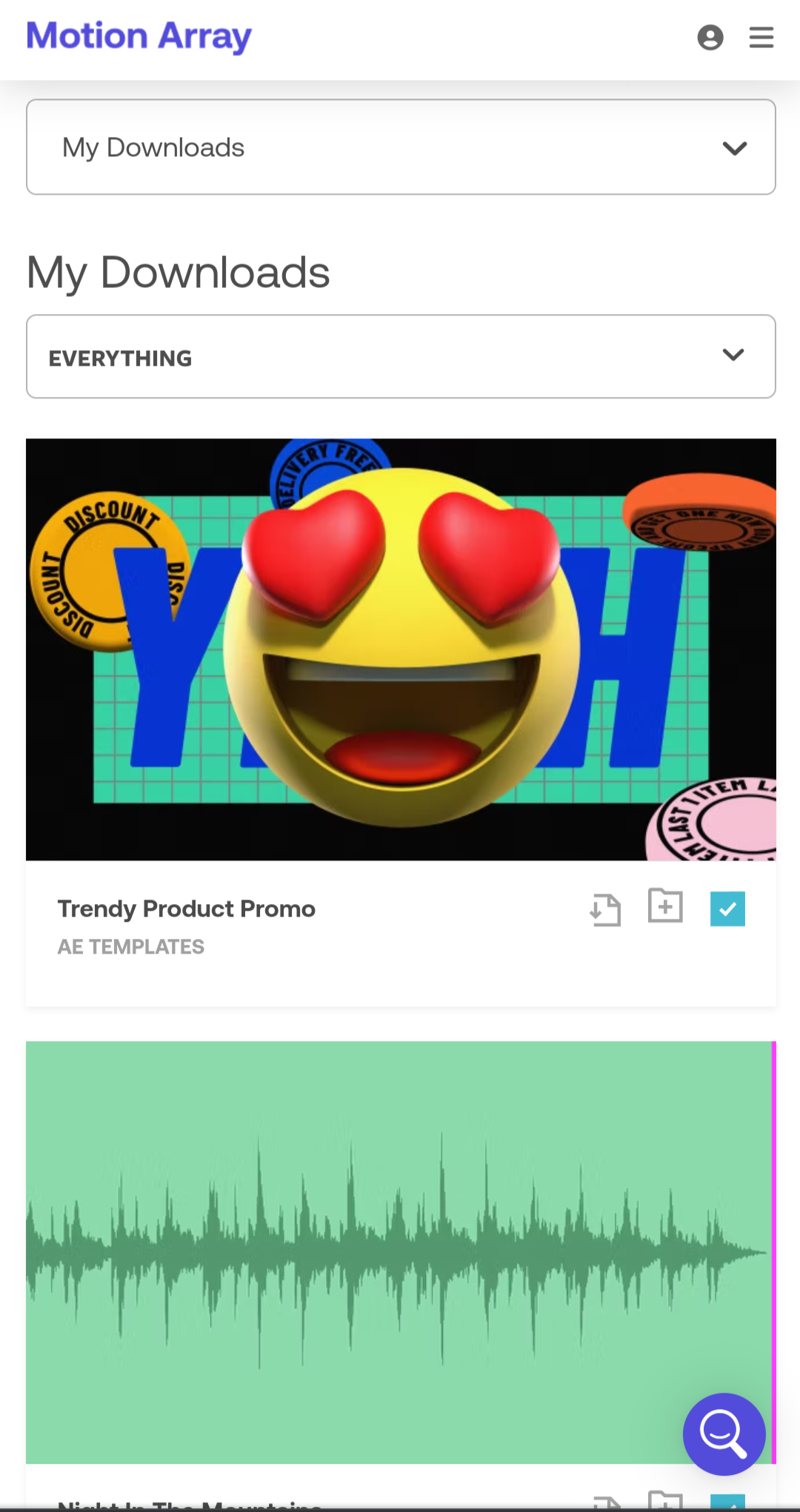Open the Motion Array home link

[x=139, y=36]
